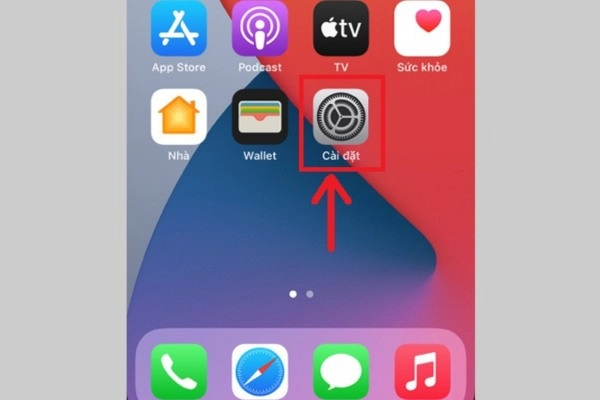Image resolution: width=600 pixels, height=400 pixels.
Task: Launch the Wallet app
Action: 260,117
